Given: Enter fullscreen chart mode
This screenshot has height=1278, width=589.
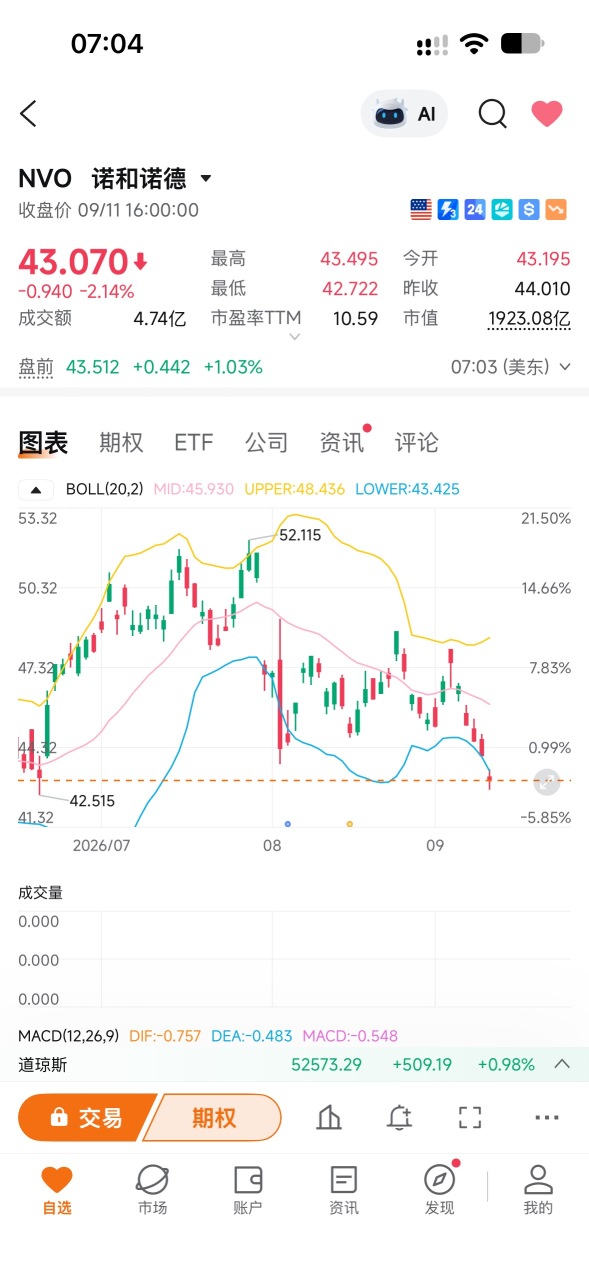Looking at the screenshot, I should pos(470,1117).
